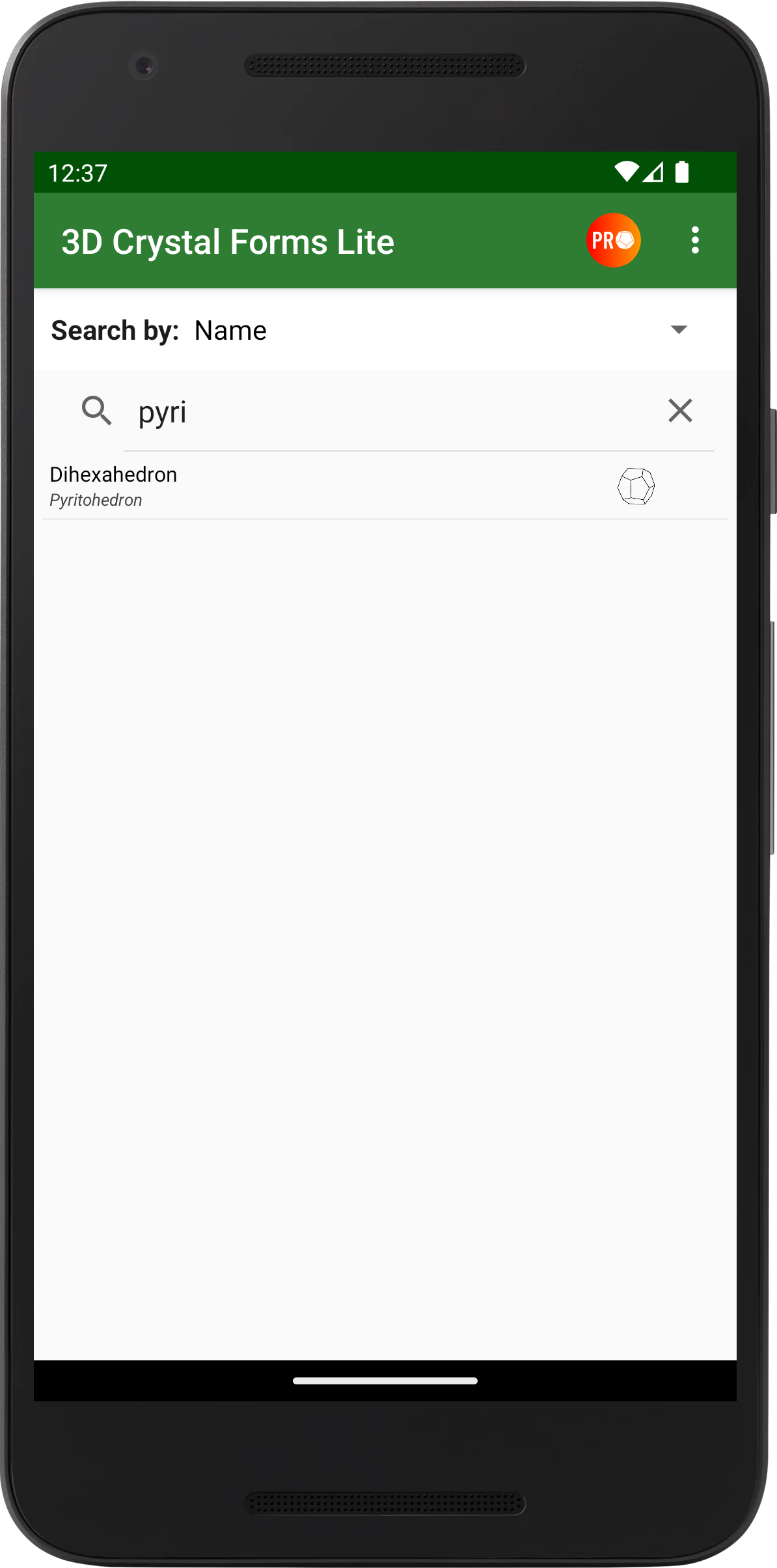This screenshot has width=777, height=1568.
Task: Open the overflow menu
Action: click(695, 240)
